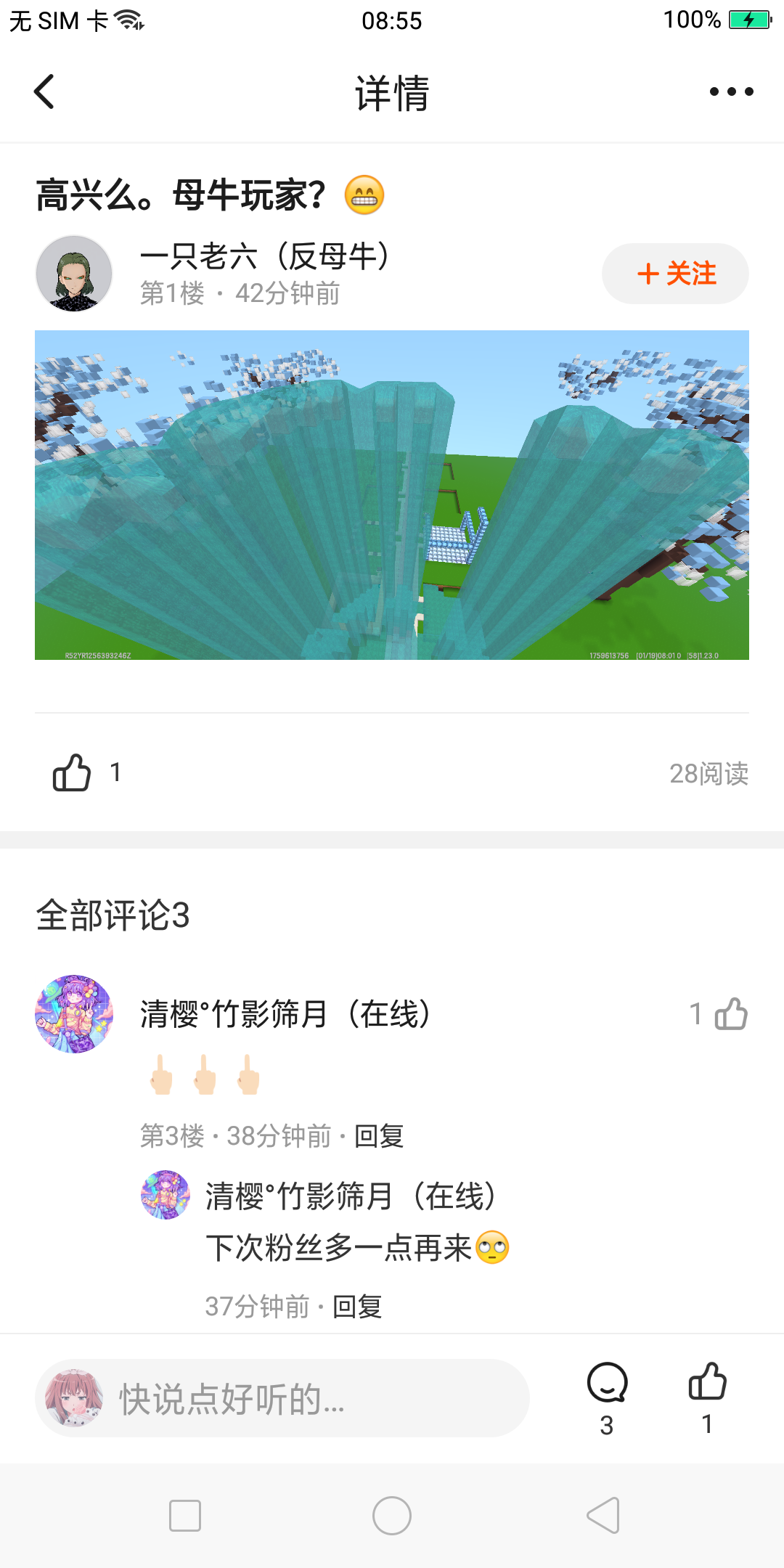Open 清樱°竹影筛月's profile from the large avatar
The height and width of the screenshot is (1568, 784).
pos(74,1013)
